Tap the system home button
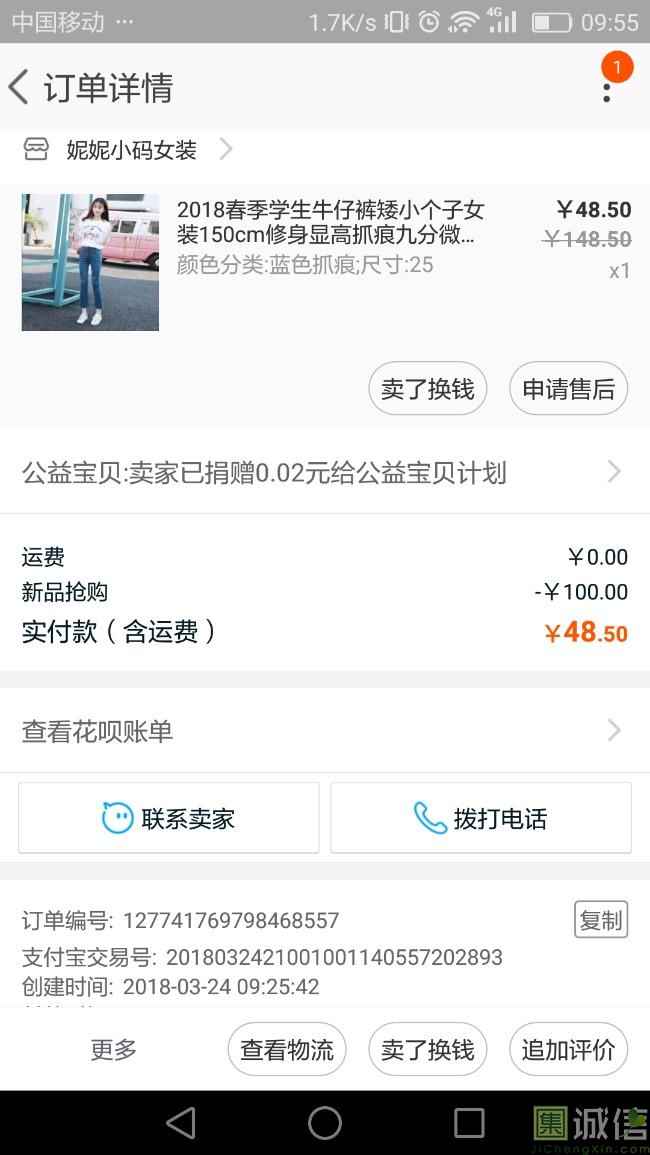This screenshot has height=1155, width=650. pos(325,1123)
